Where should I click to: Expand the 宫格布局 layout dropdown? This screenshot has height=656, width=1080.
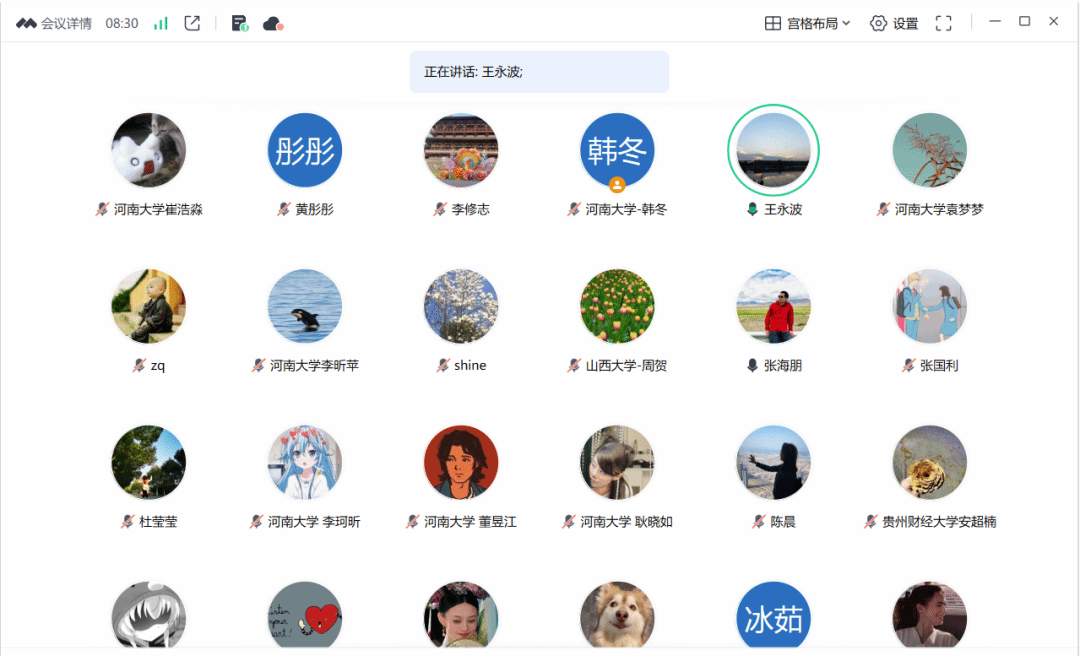808,23
